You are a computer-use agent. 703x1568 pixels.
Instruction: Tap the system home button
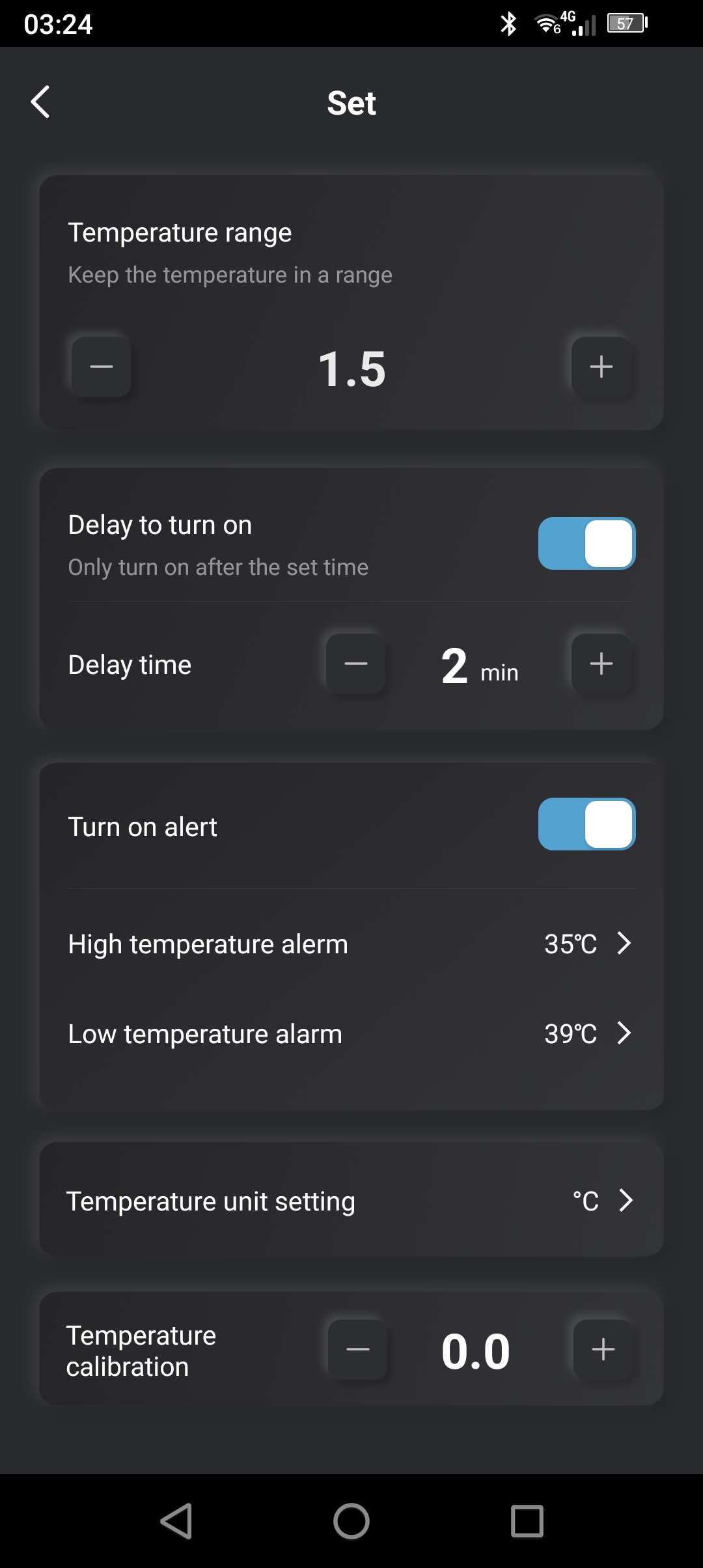pyautogui.click(x=351, y=1521)
